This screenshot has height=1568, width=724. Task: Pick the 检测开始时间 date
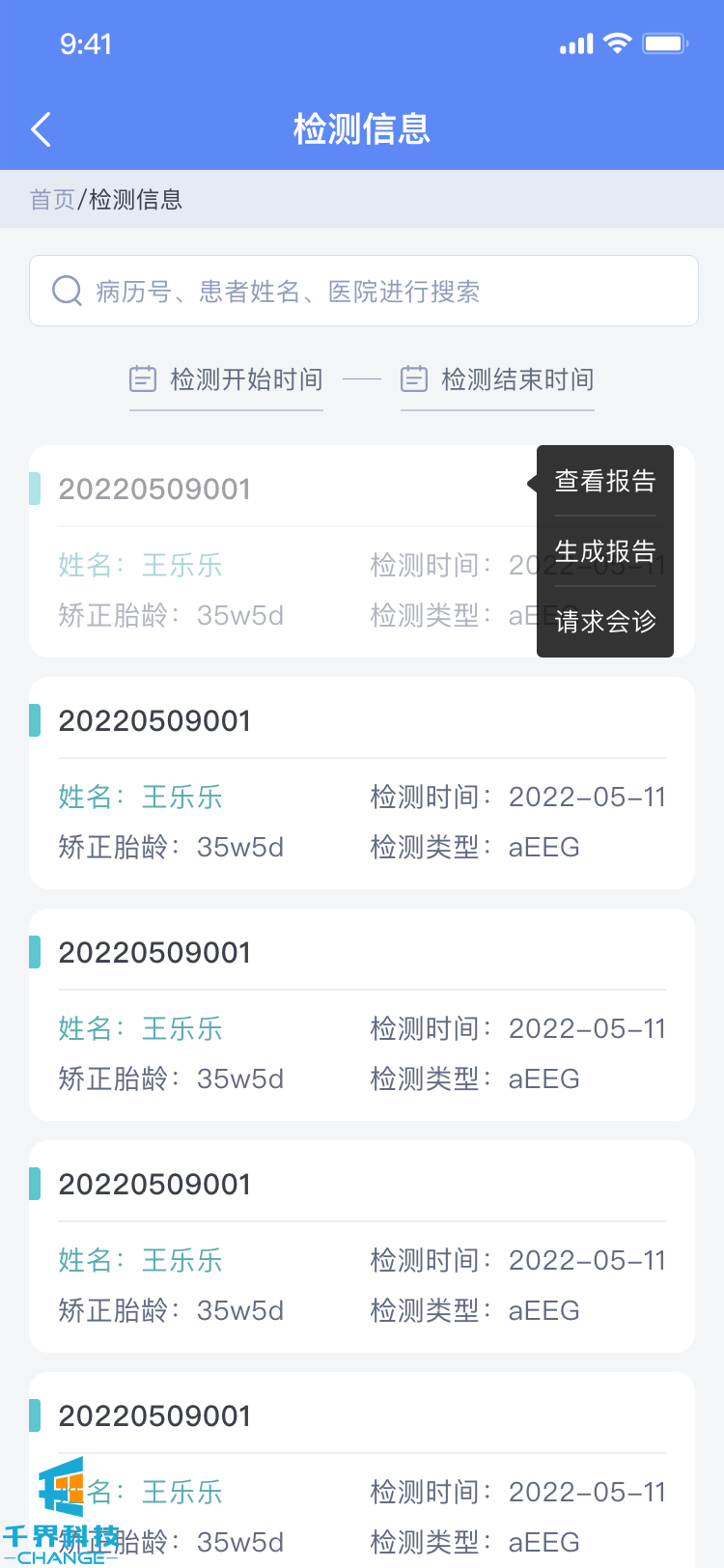point(227,379)
